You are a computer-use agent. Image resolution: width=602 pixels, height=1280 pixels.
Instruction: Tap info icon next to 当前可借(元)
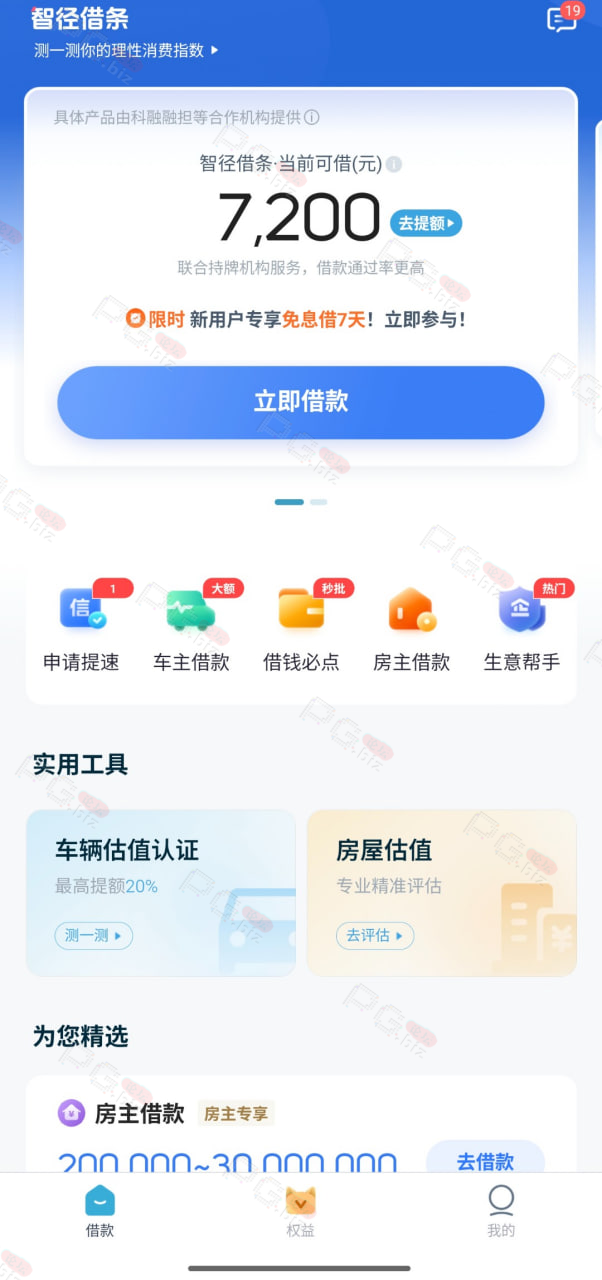(x=394, y=164)
